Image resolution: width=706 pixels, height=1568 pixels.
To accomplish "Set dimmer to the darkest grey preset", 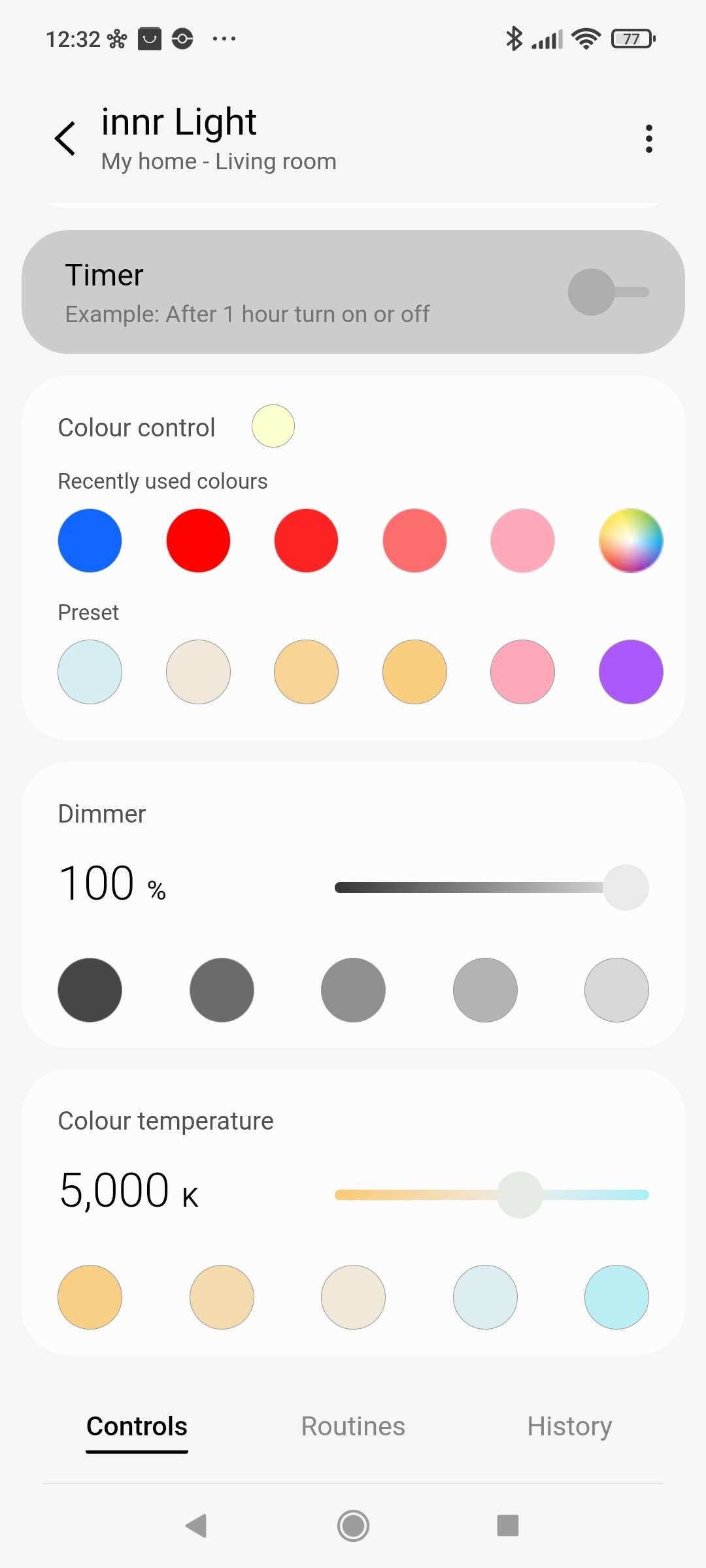I will (90, 990).
